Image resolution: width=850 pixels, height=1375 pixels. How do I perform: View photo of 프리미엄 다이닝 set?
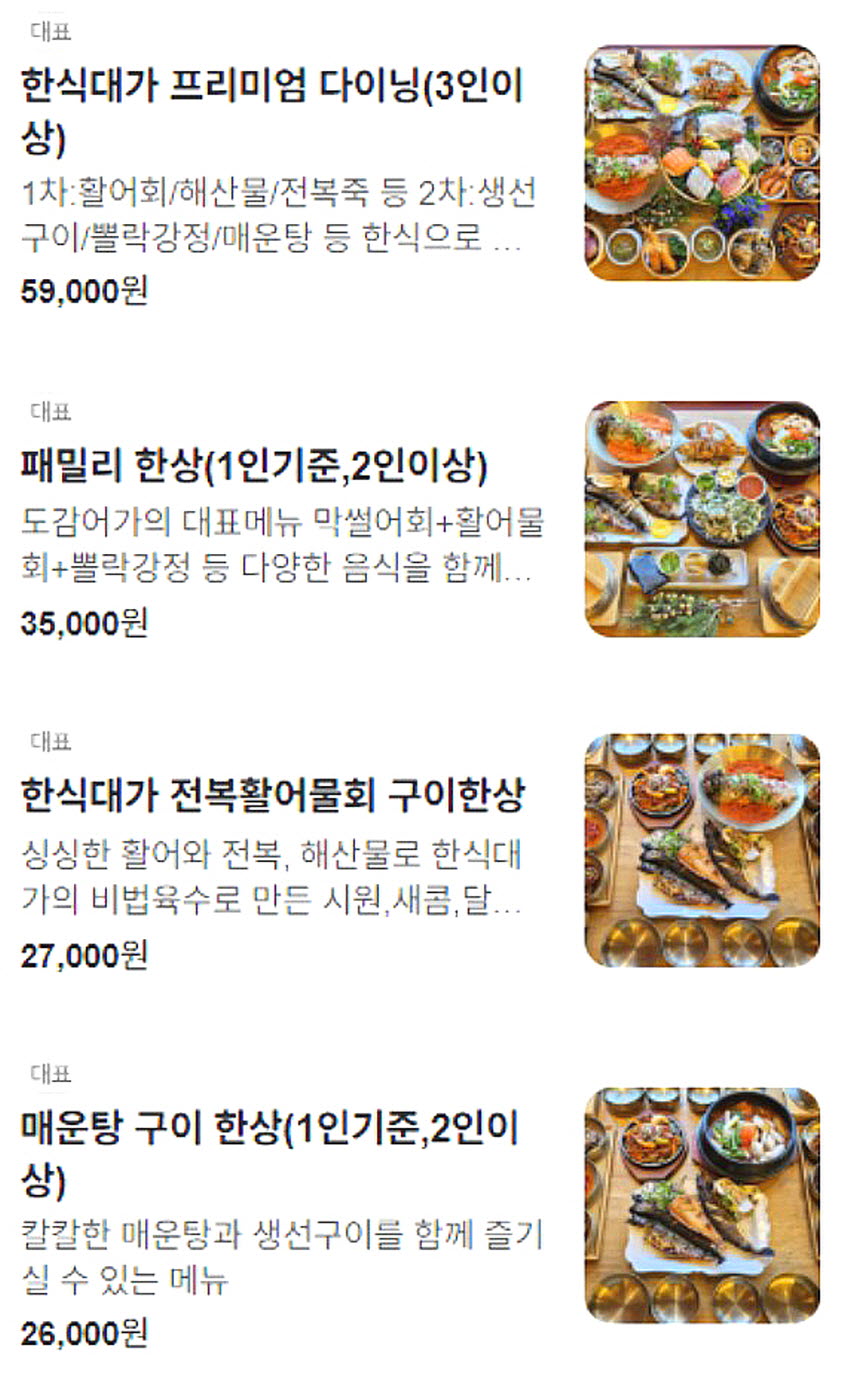point(702,162)
